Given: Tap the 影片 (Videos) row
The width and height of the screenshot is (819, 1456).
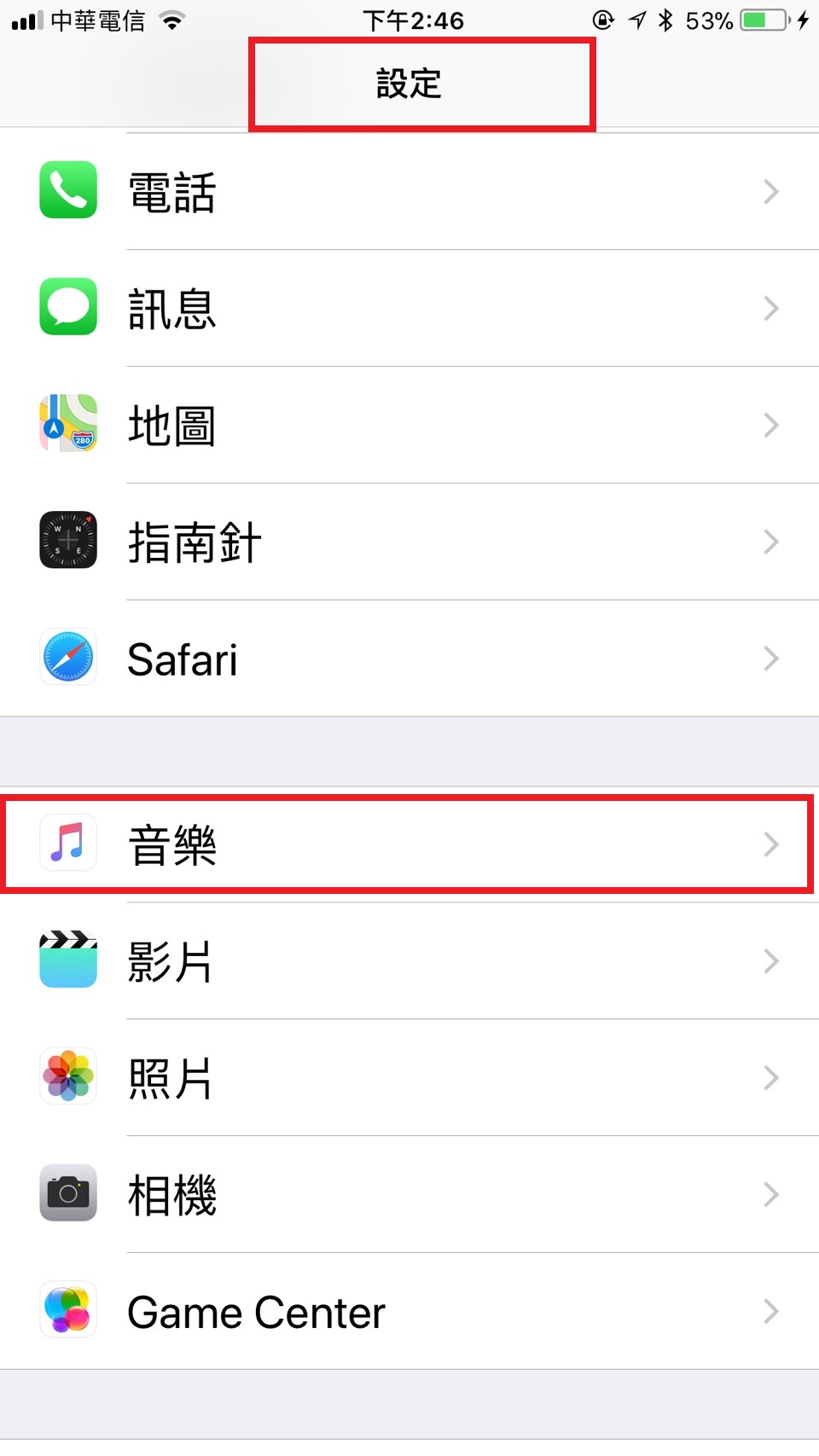Looking at the screenshot, I should click(409, 961).
